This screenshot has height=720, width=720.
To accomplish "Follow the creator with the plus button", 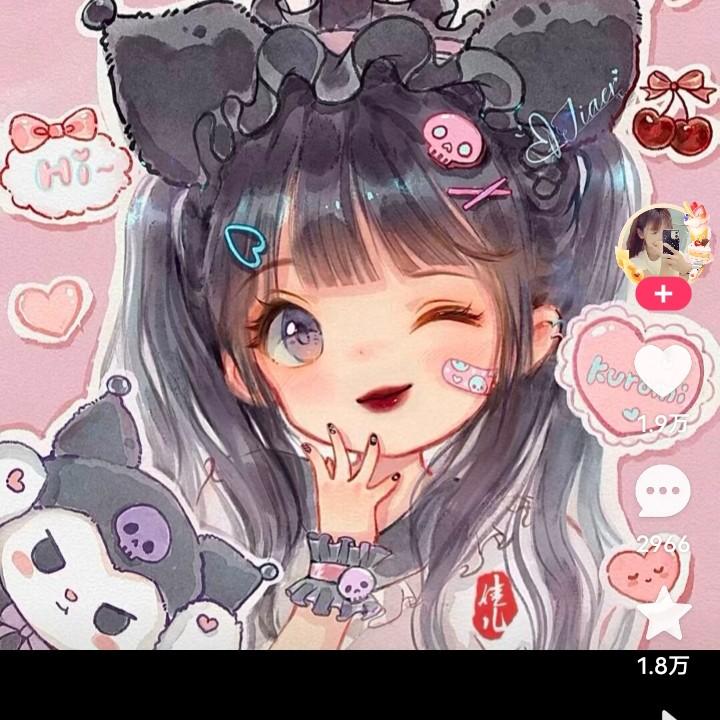I will [663, 294].
